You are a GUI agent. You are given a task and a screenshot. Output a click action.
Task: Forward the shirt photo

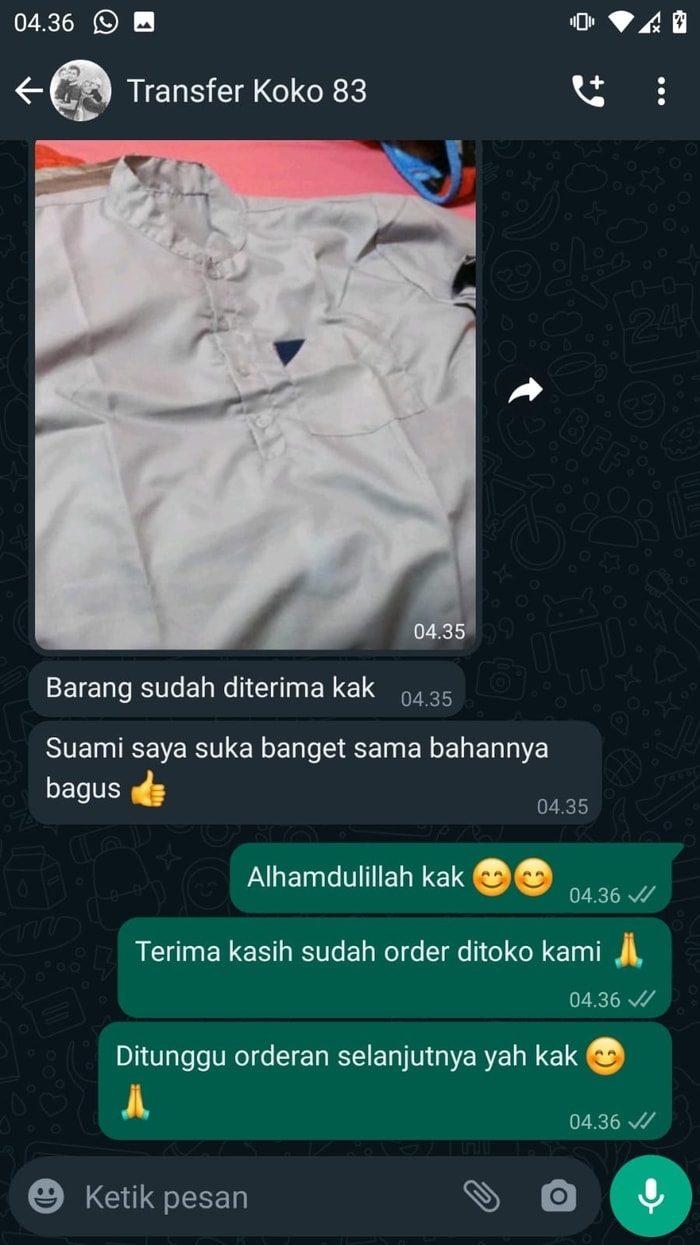(525, 392)
